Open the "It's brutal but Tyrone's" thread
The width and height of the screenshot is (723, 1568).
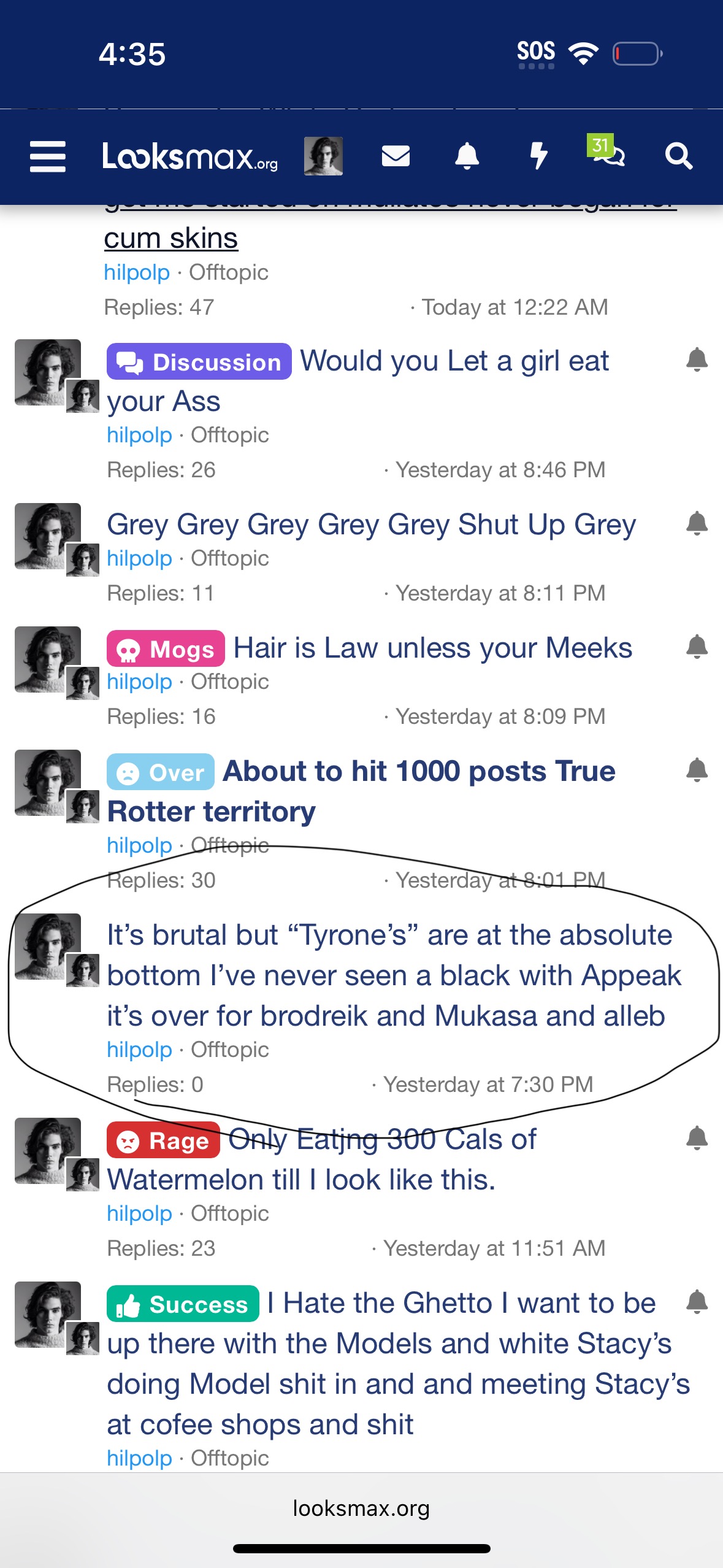394,975
